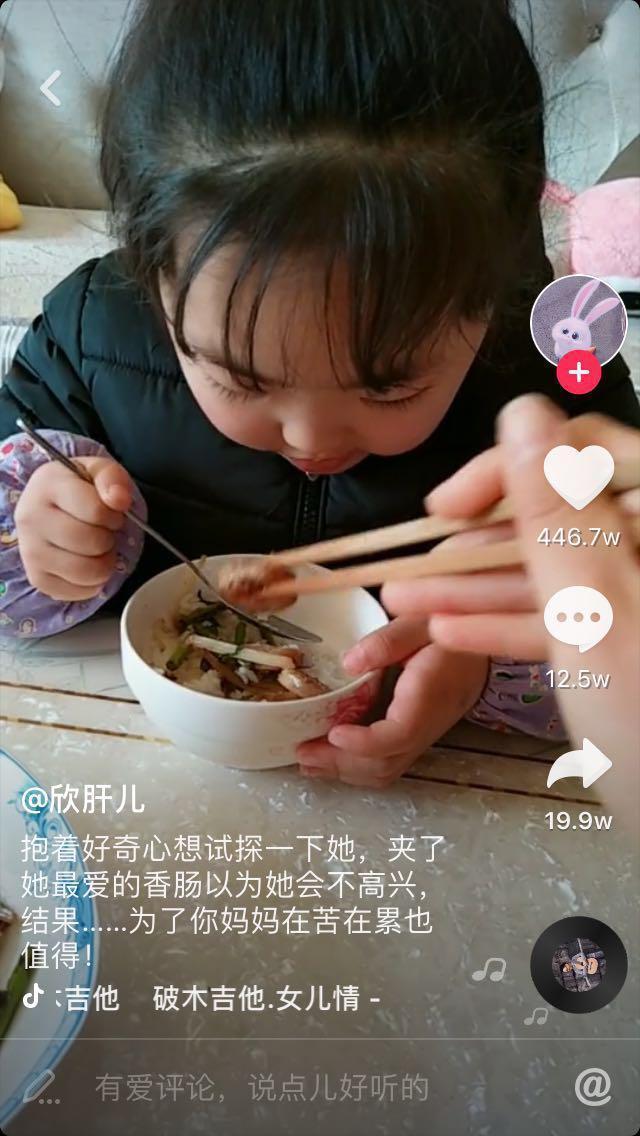Screen dimensions: 640x1136
Task: Open the comments with 12.5w count
Action: 578,621
